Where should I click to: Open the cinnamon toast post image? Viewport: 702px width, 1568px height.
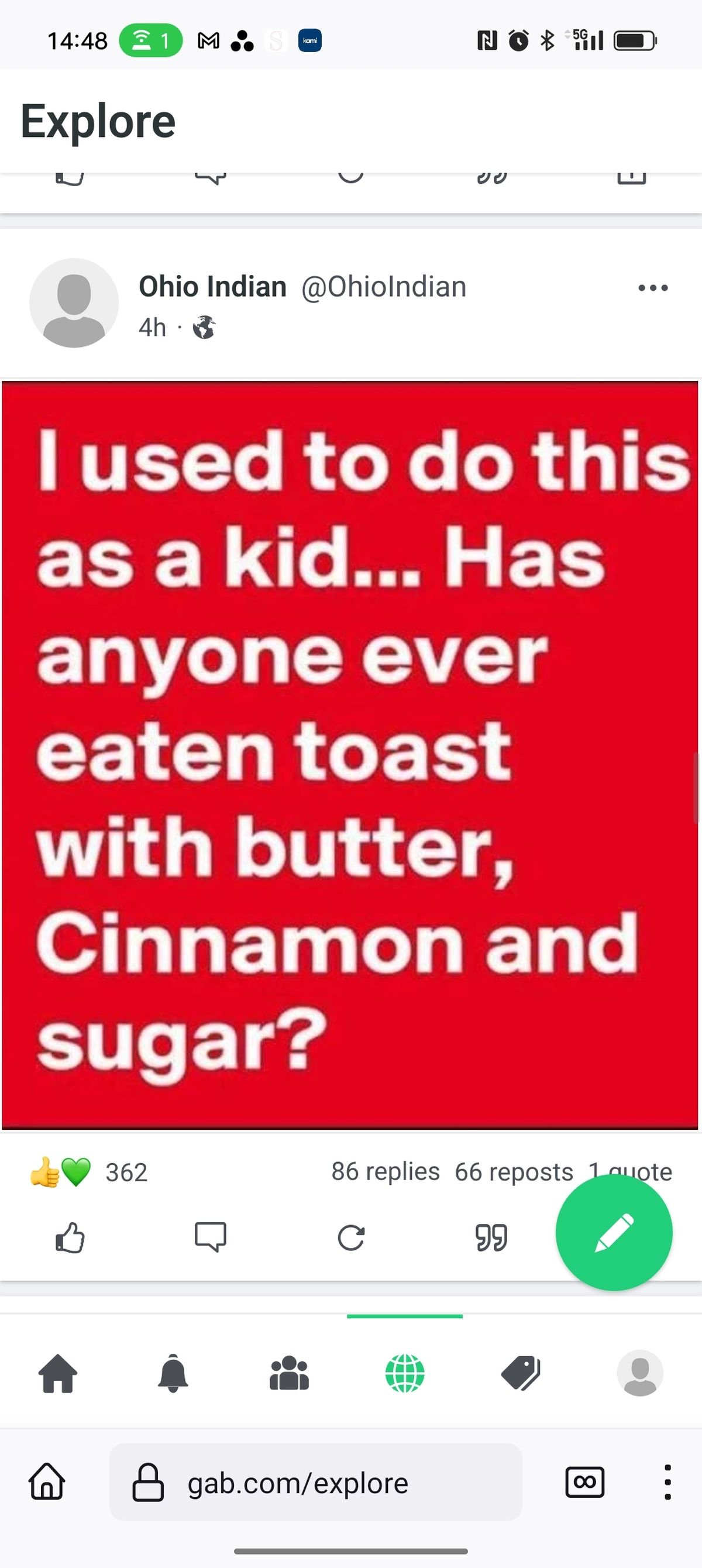[350, 755]
